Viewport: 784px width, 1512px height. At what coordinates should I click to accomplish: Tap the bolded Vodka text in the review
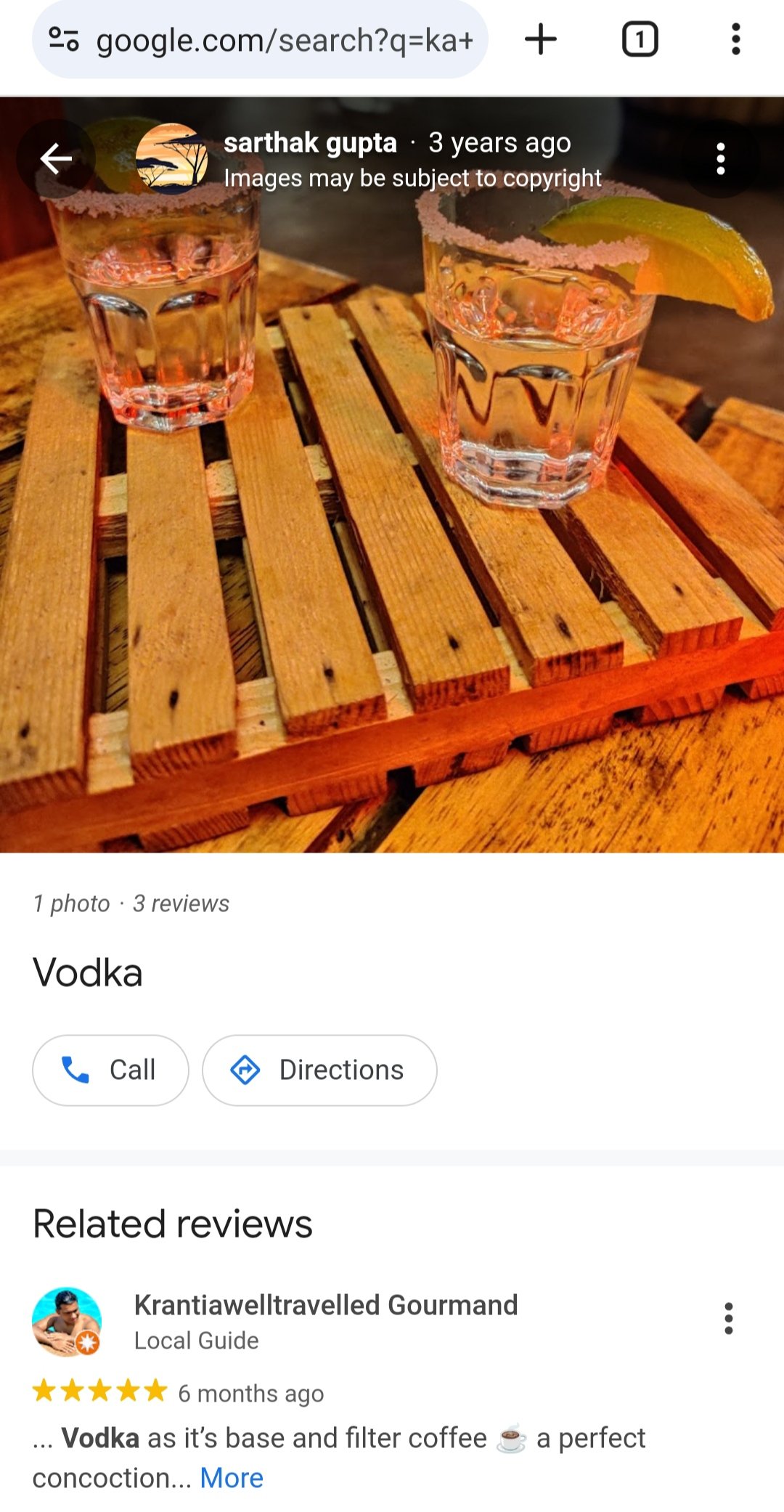[x=98, y=1439]
